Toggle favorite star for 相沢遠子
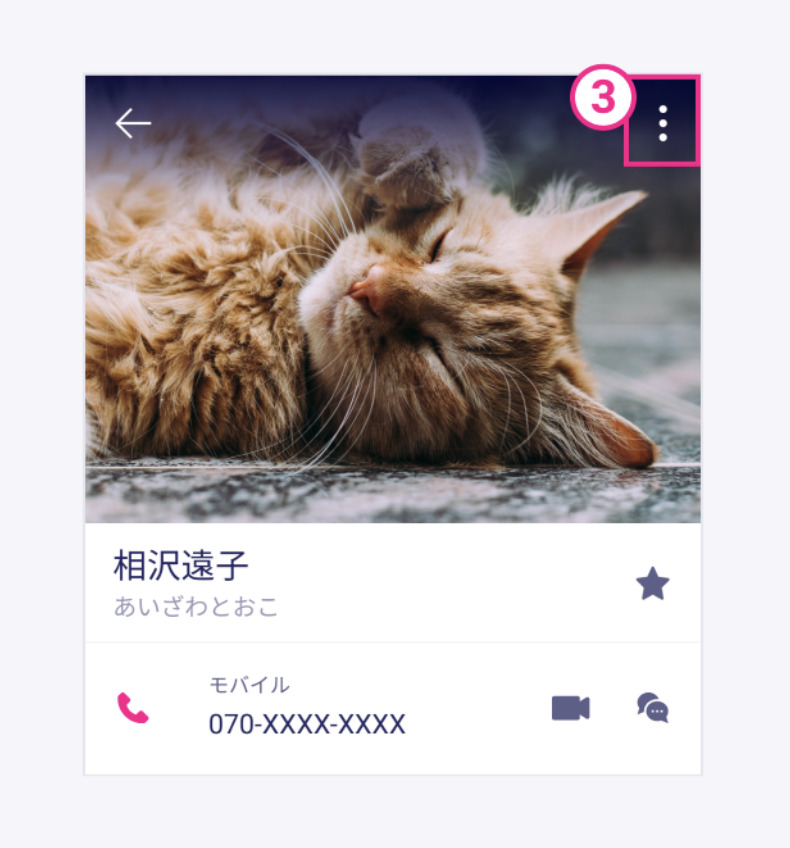The width and height of the screenshot is (790, 848). 652,584
